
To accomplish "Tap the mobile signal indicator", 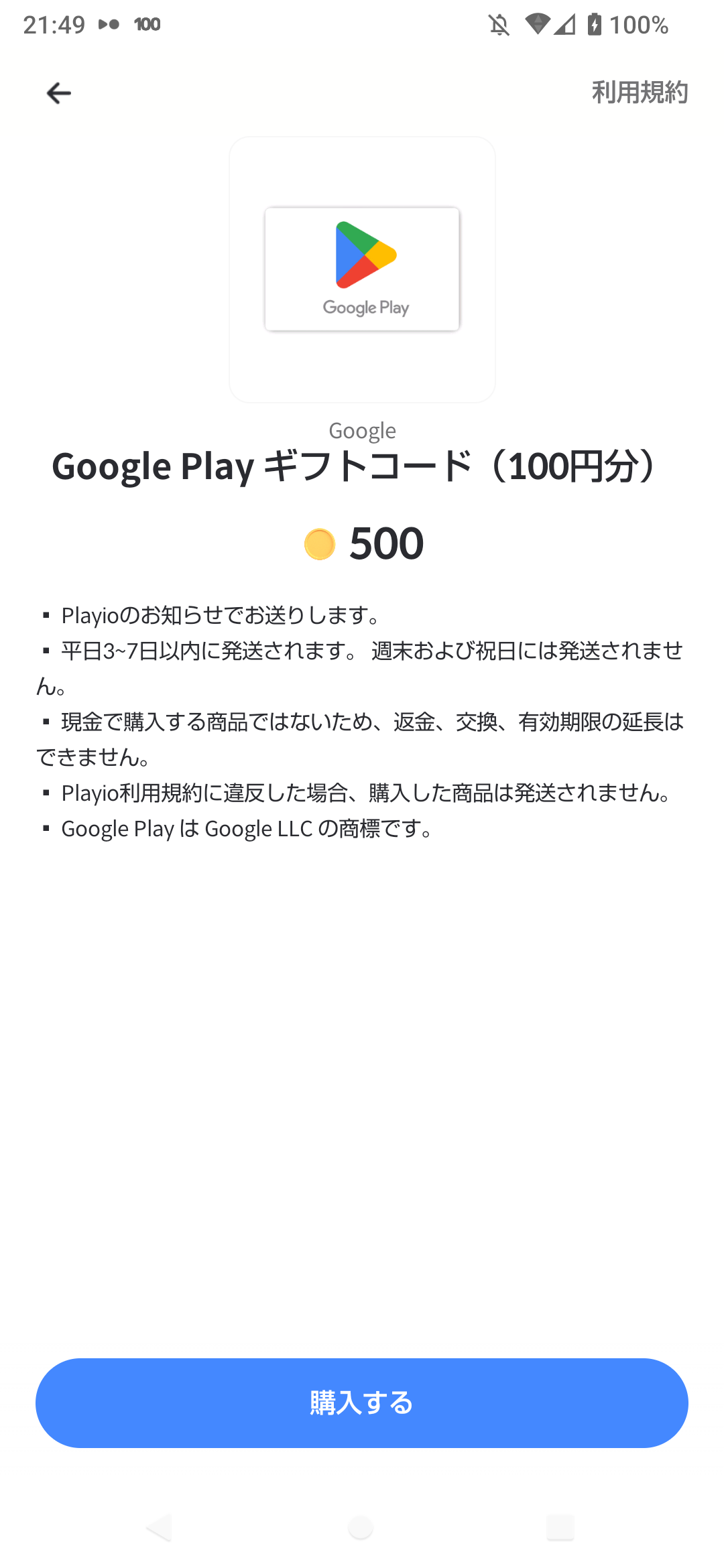I will [566, 24].
